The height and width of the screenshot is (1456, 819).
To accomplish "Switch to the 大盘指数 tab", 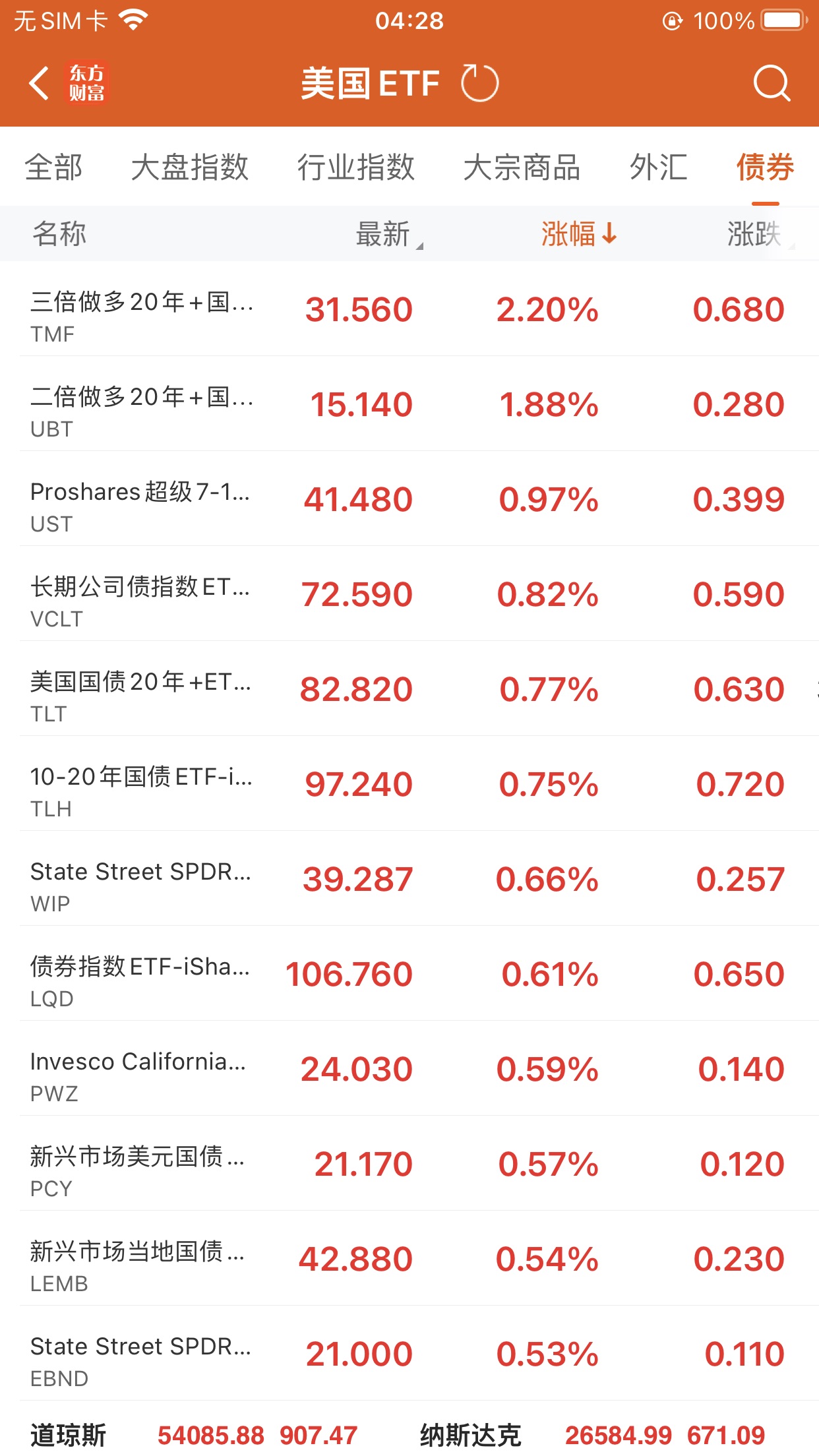I will [190, 167].
